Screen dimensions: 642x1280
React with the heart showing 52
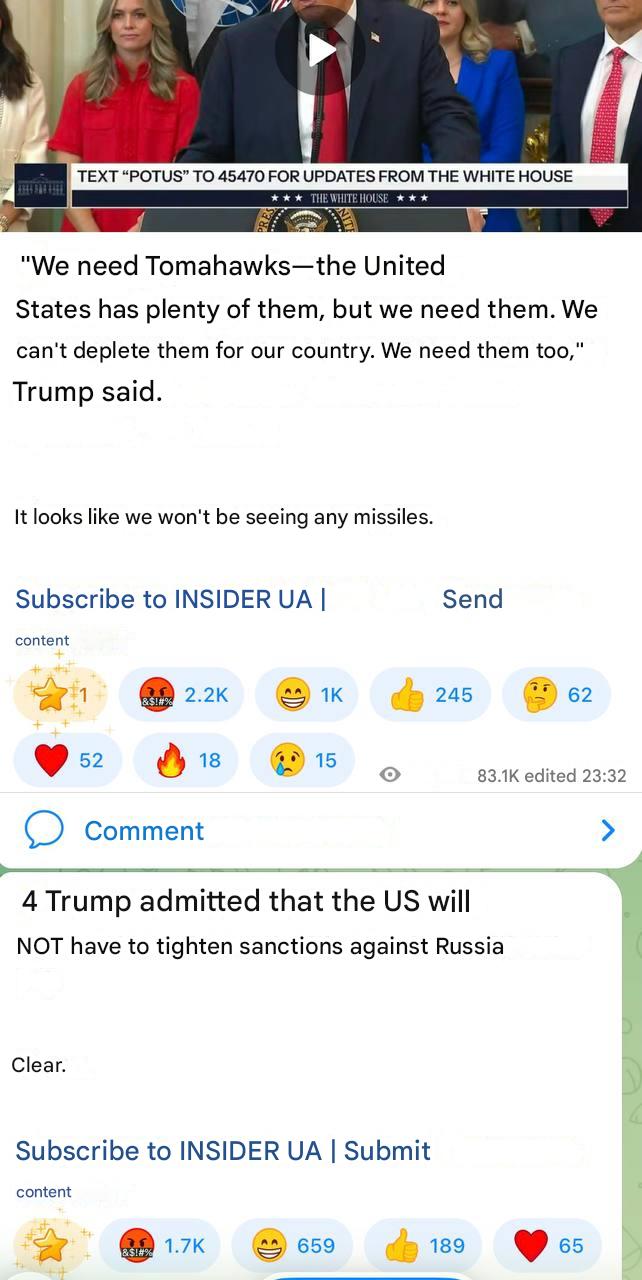[68, 760]
